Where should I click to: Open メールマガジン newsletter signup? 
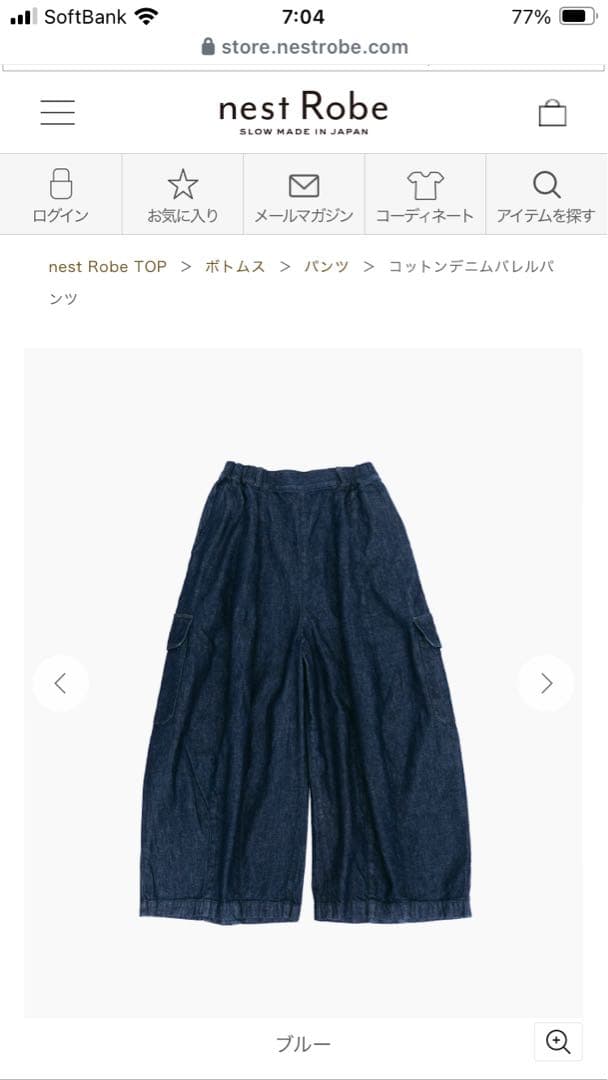click(x=303, y=196)
